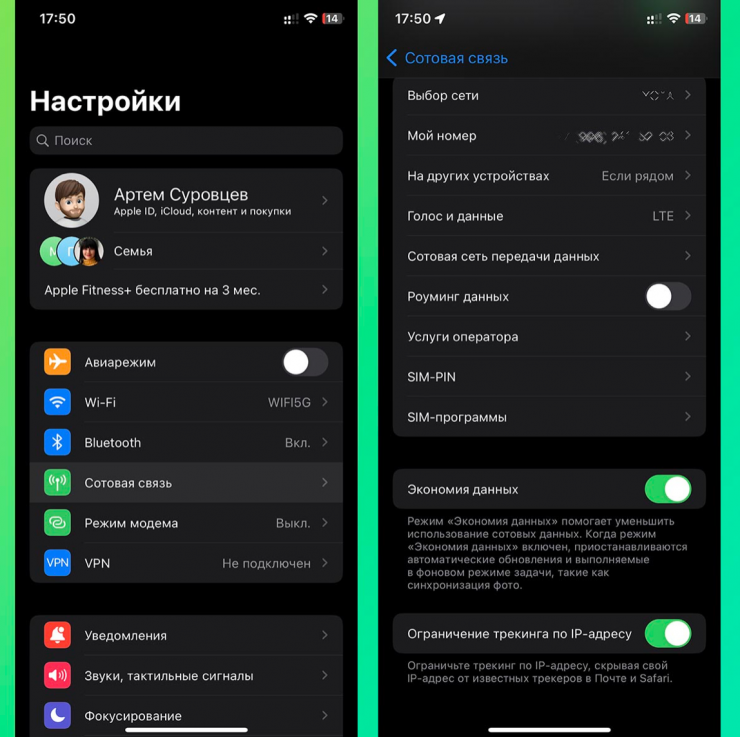This screenshot has height=737, width=740.
Task: Open Голос и данные option
Action: (549, 216)
